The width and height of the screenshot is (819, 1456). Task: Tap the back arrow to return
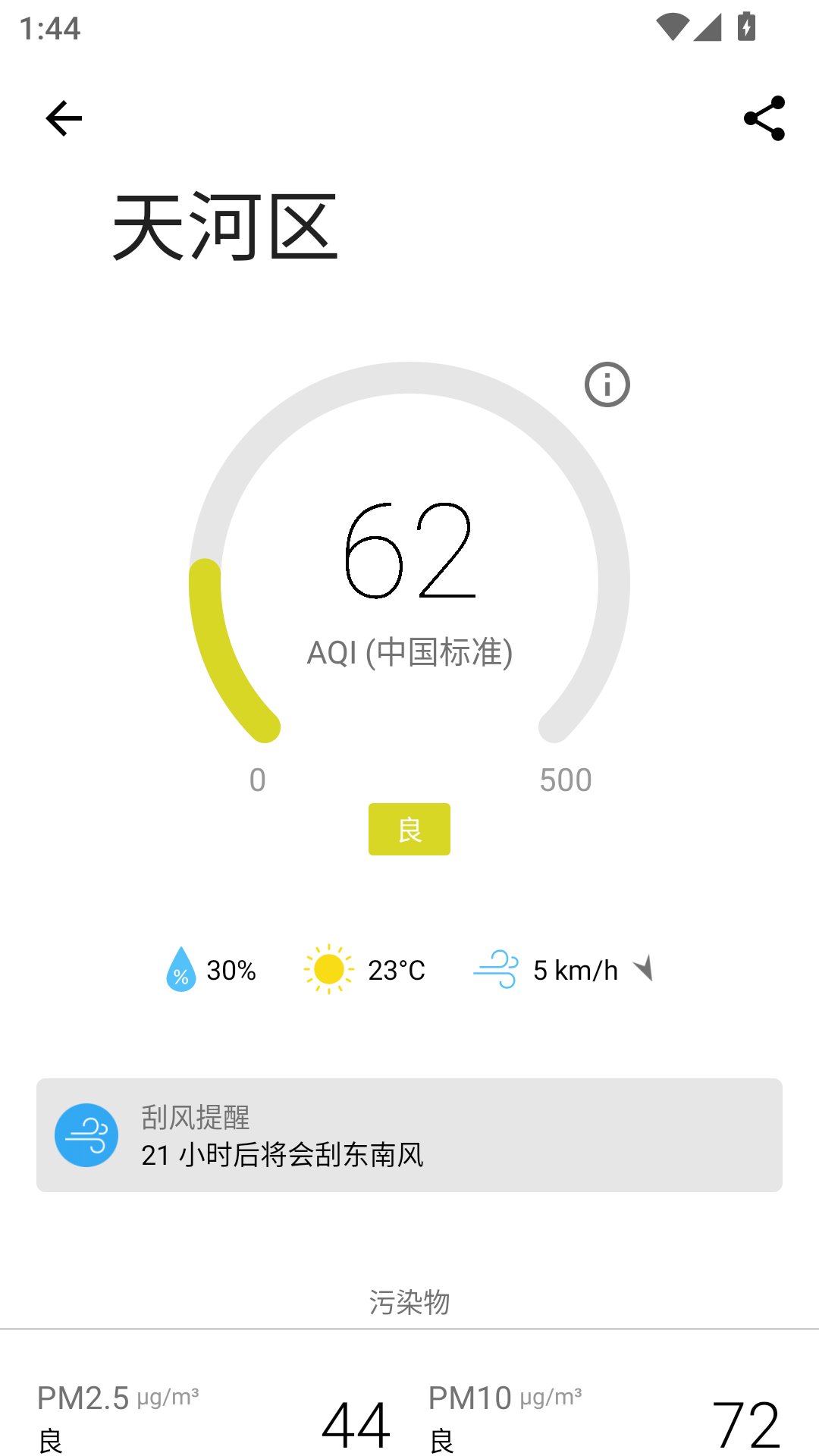[x=64, y=118]
